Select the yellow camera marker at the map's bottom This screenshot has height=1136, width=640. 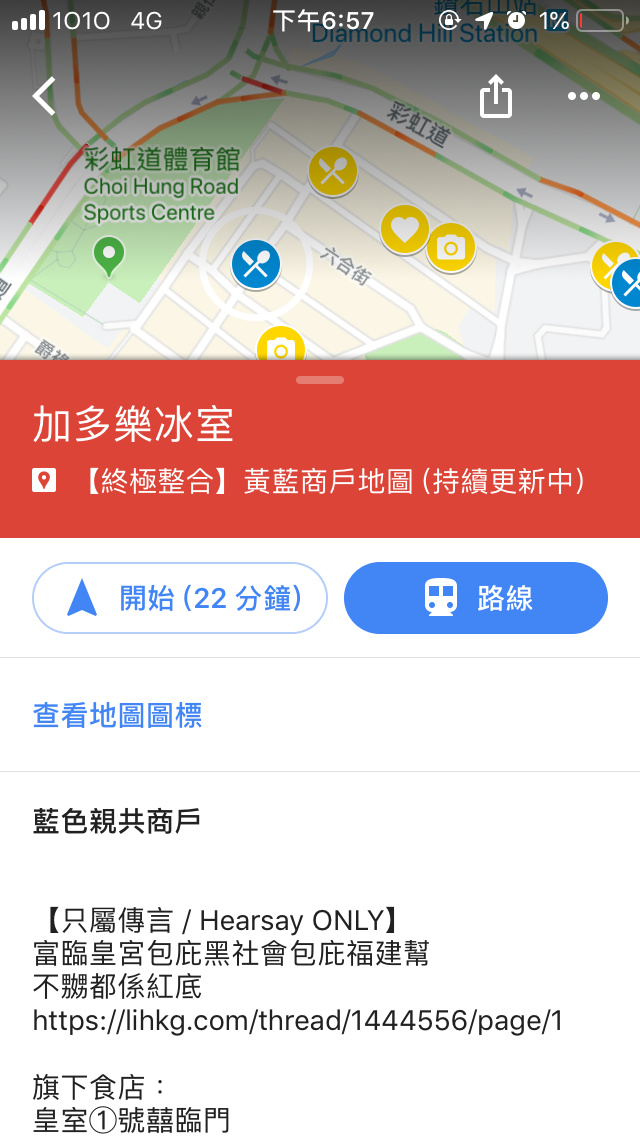click(280, 345)
